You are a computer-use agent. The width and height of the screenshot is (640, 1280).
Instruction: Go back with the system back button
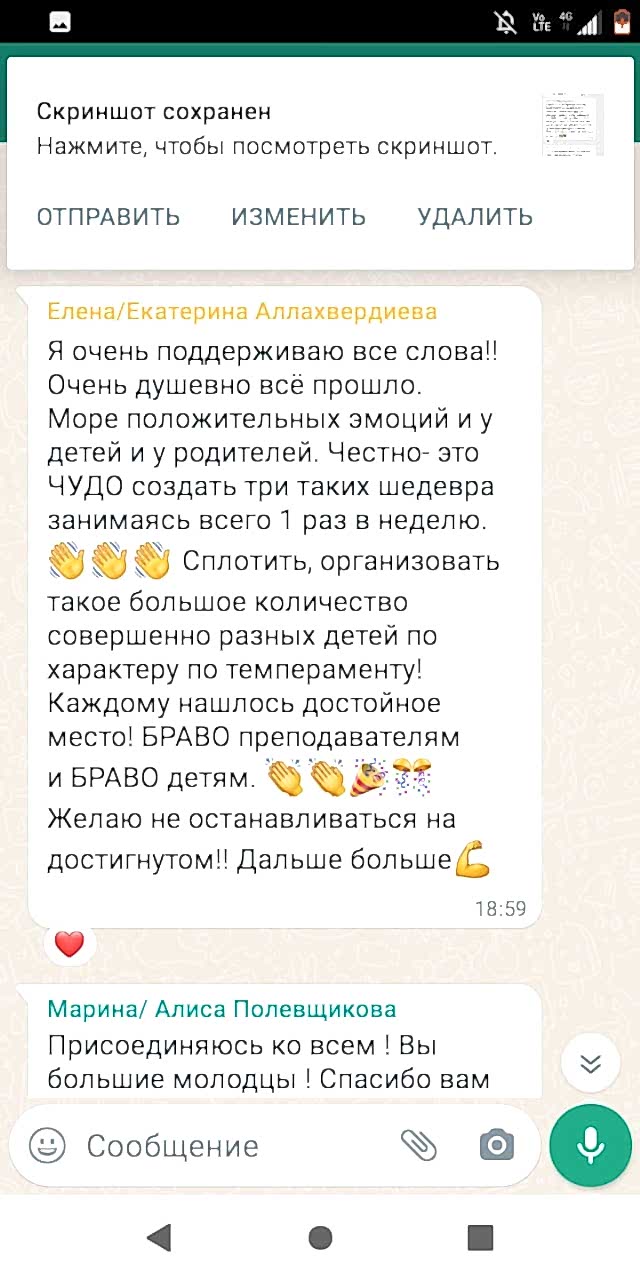coord(159,1238)
